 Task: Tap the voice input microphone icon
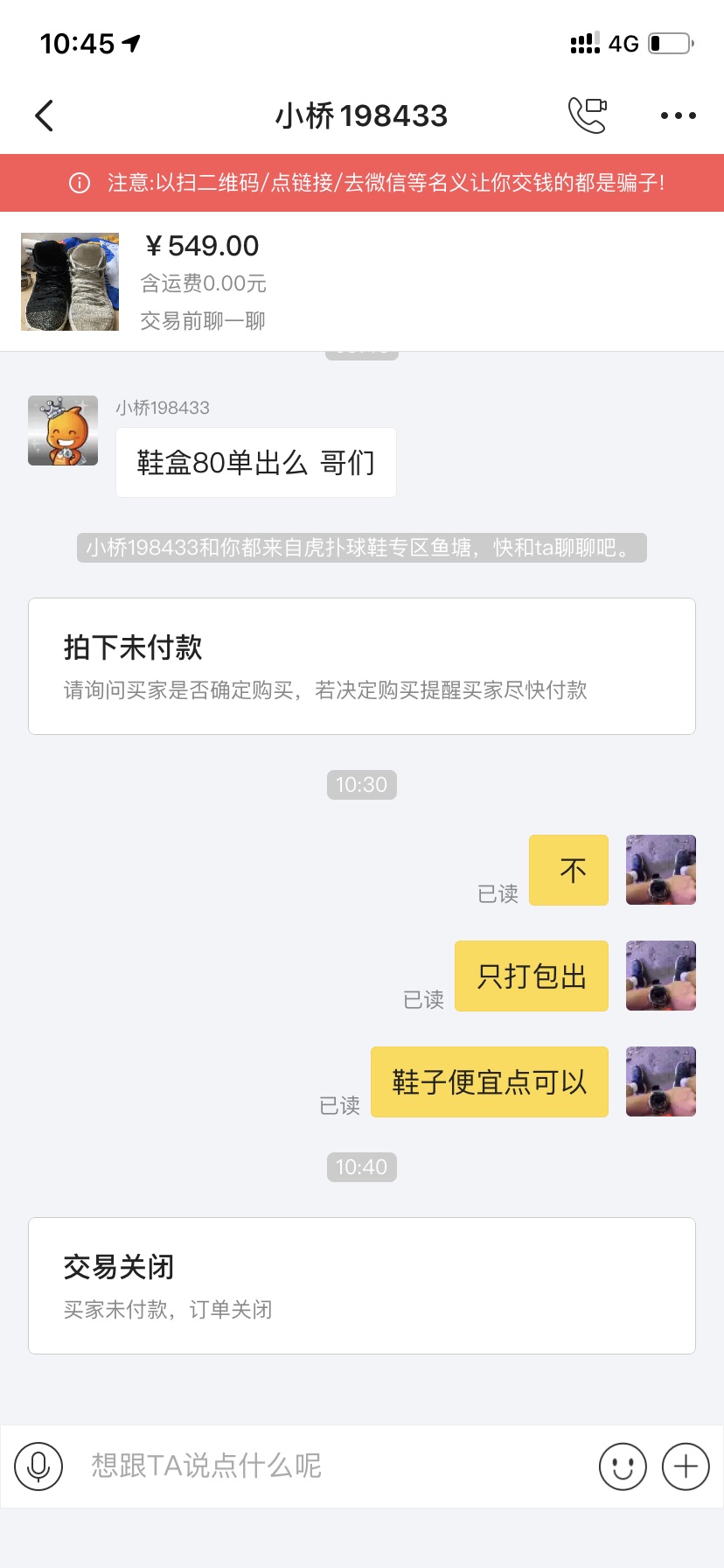coord(38,1466)
